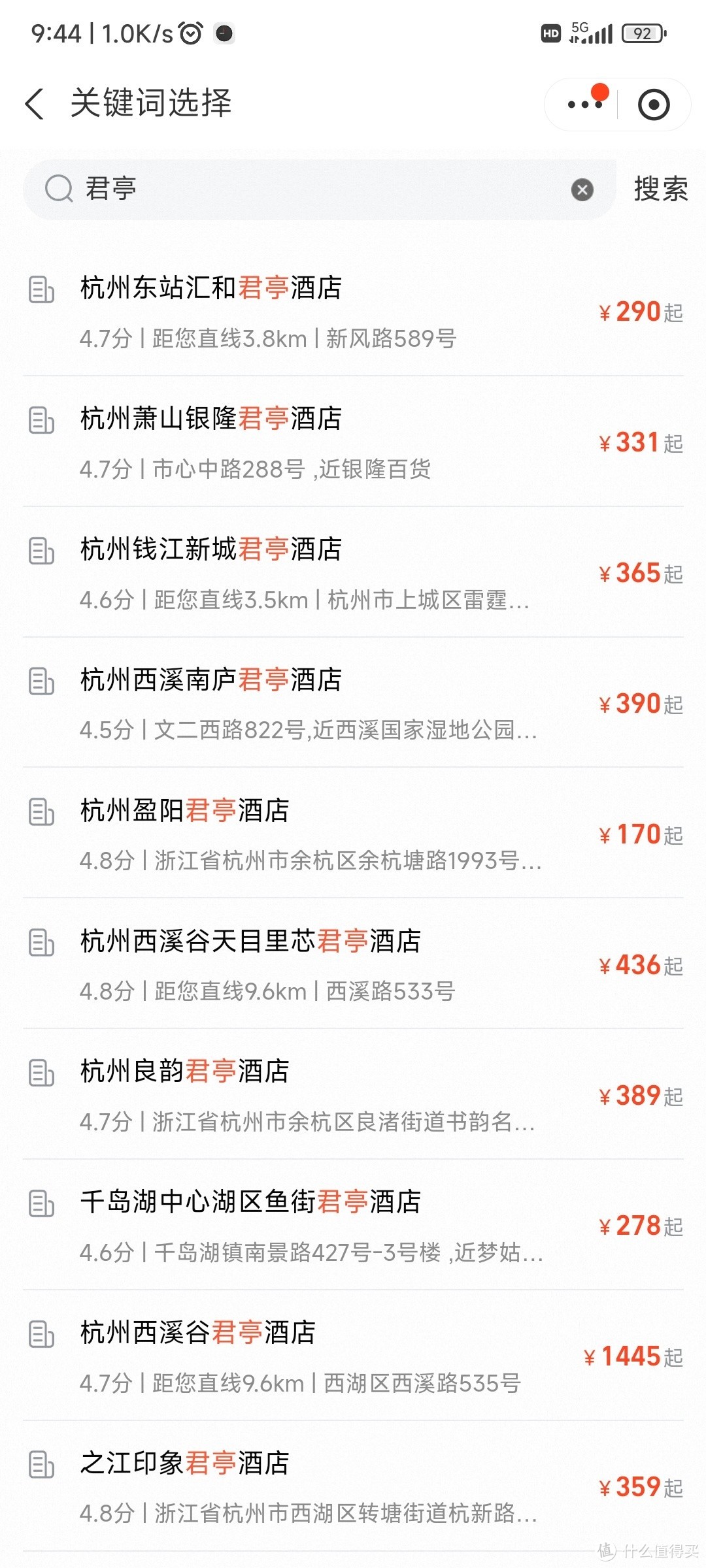Viewport: 706px width, 1568px height.
Task: Tap the circular mini-program exit icon
Action: 654,104
